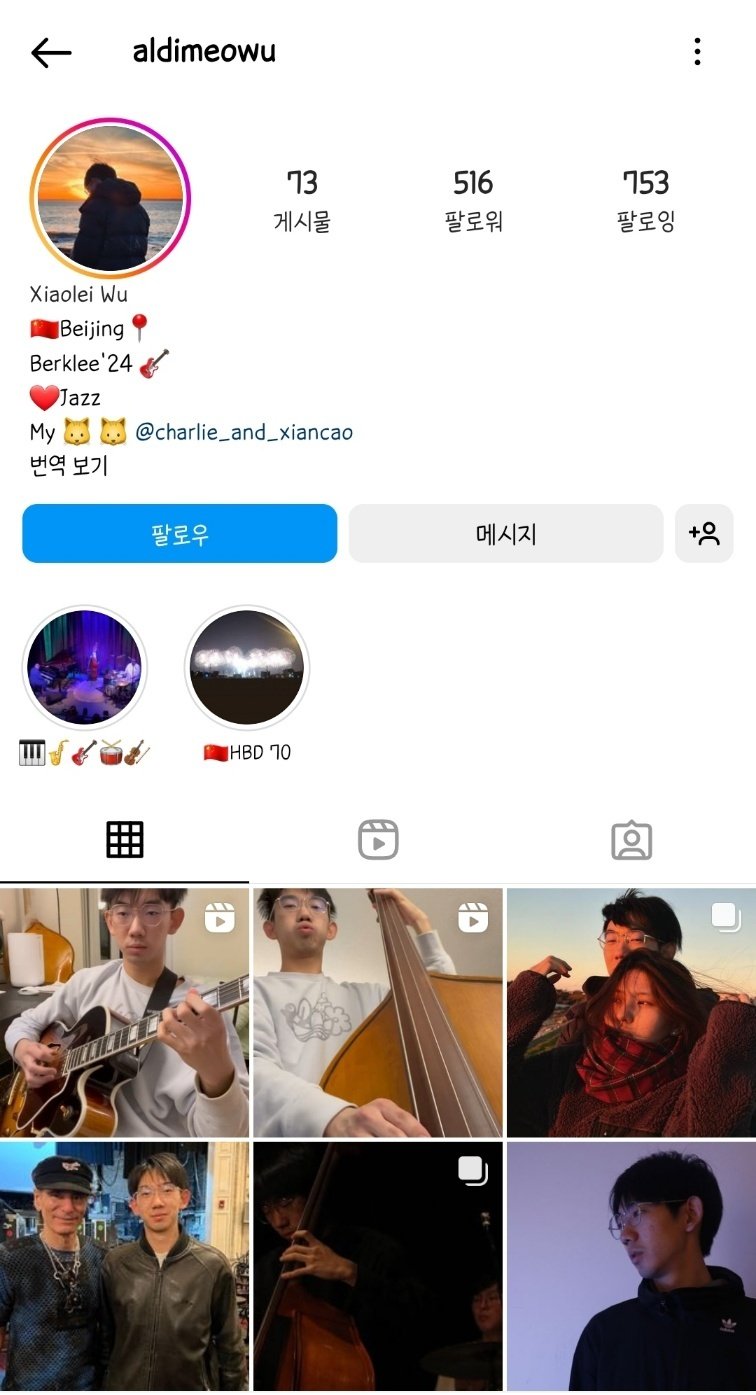Show suggested accounts with add-person icon
The height and width of the screenshot is (1395, 756).
(704, 534)
